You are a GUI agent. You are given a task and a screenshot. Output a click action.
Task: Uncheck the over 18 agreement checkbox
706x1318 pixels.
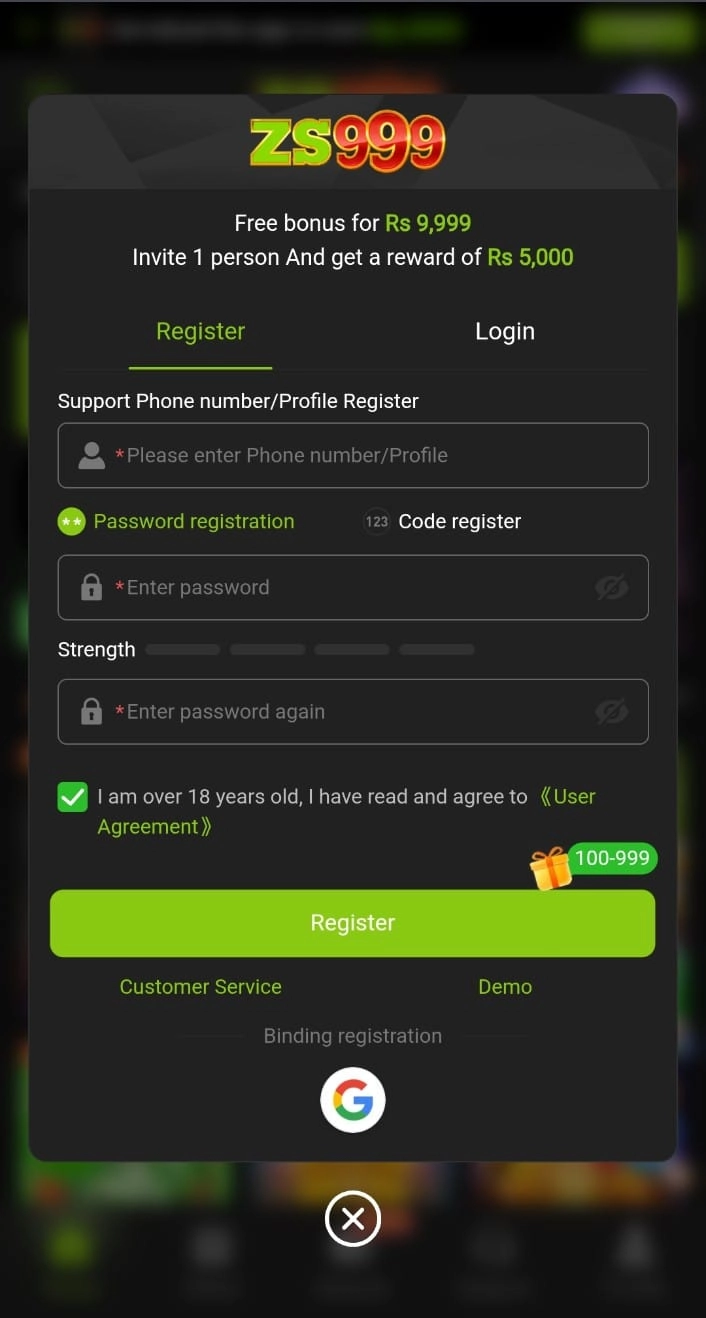pyautogui.click(x=73, y=797)
